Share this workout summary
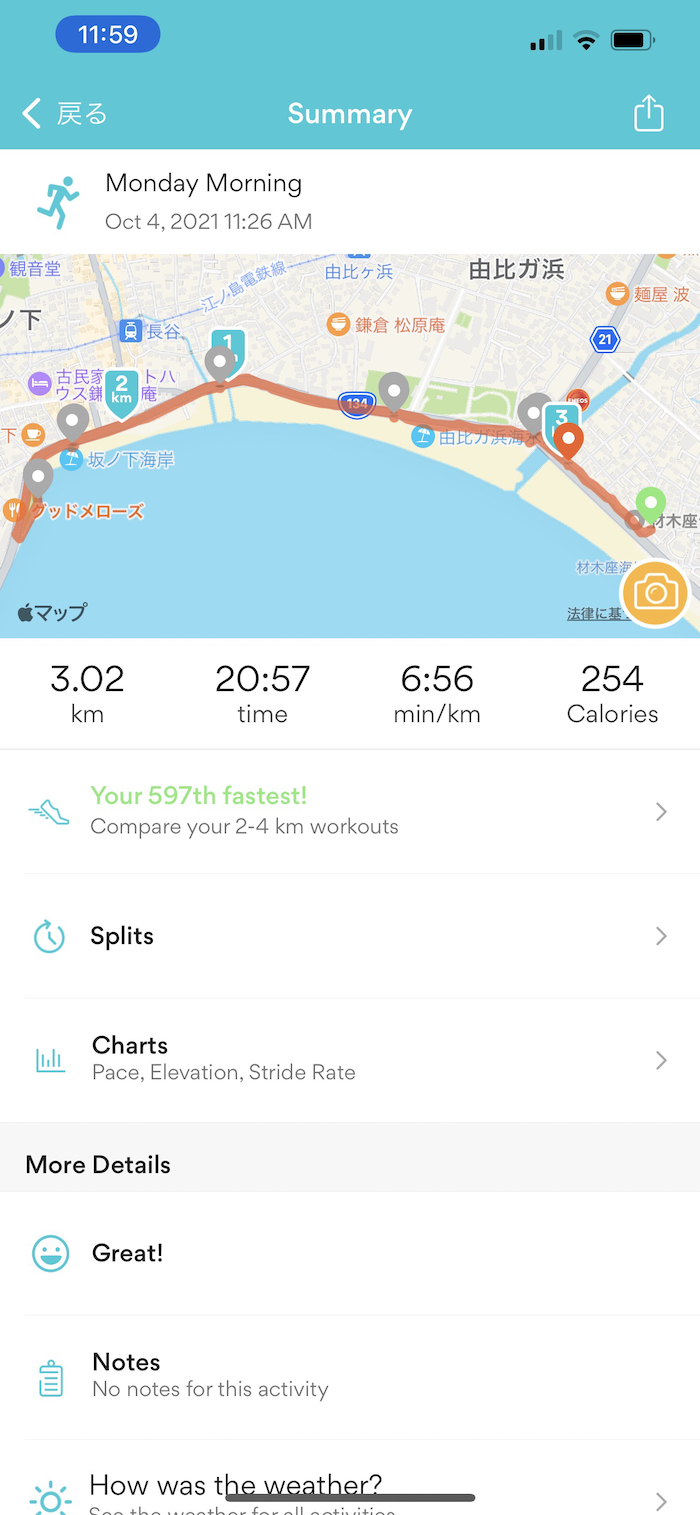The image size is (700, 1515). tap(649, 113)
